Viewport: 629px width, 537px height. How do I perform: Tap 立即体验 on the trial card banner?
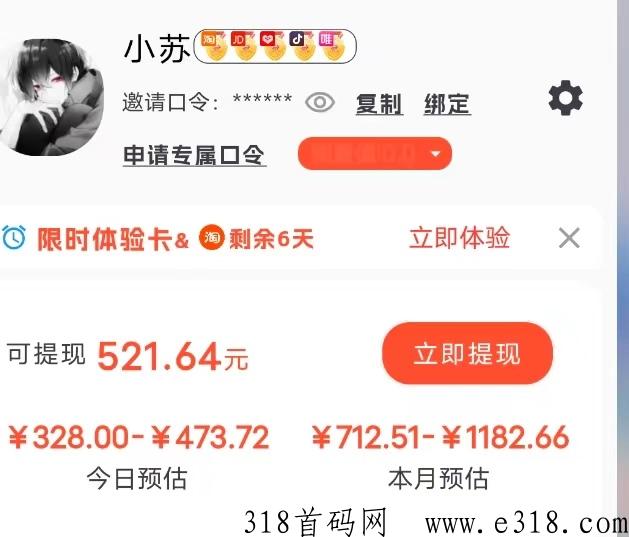(x=459, y=238)
